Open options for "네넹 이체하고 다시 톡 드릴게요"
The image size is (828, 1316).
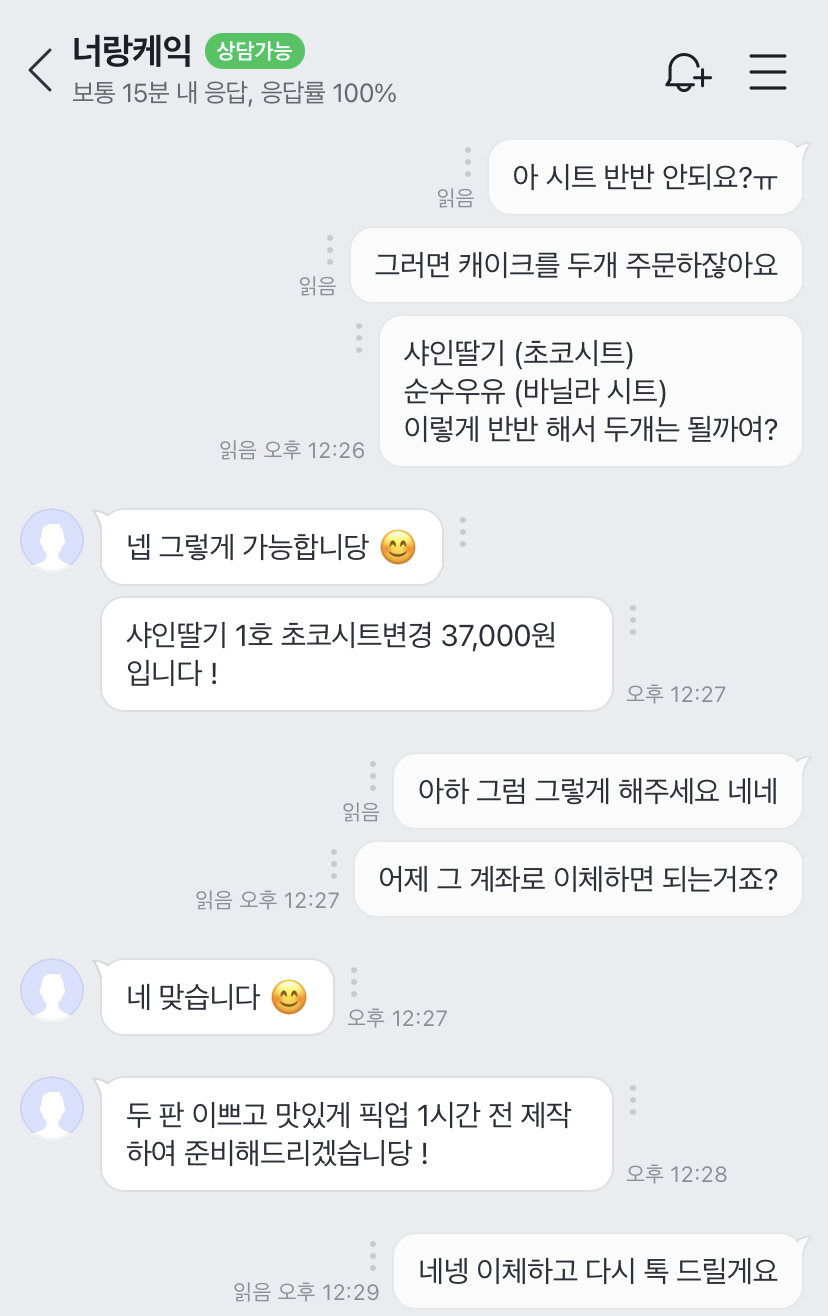[x=373, y=1256]
